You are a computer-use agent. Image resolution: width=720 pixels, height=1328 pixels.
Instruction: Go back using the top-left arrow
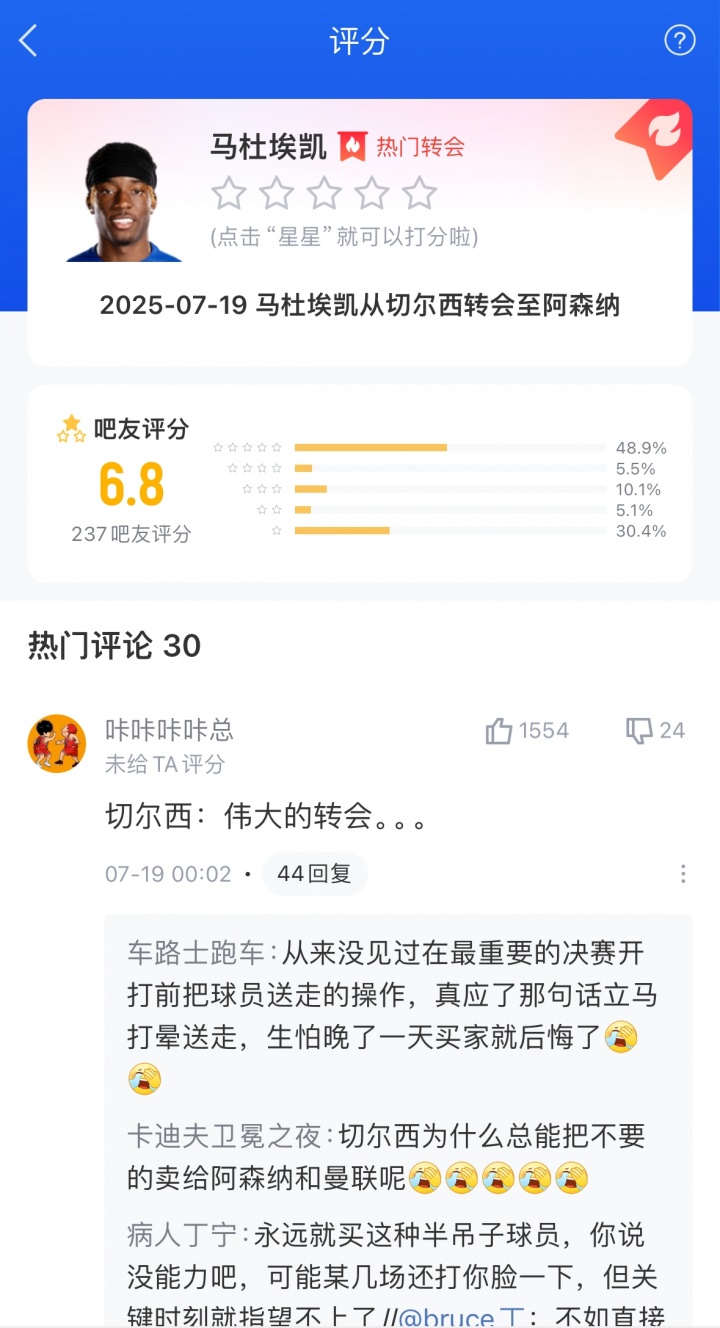point(28,41)
